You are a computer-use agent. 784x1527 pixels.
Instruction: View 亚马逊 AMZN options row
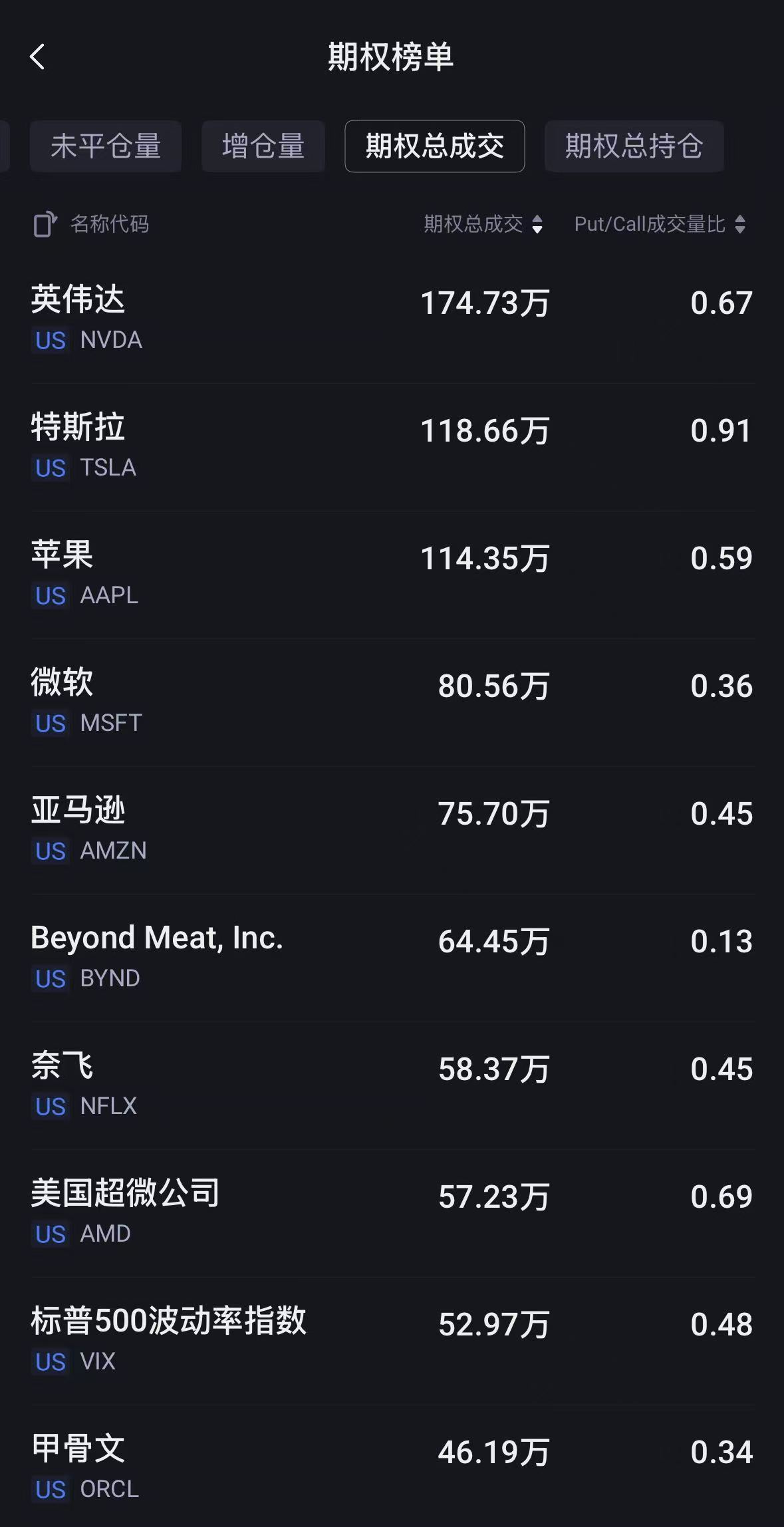click(x=392, y=829)
